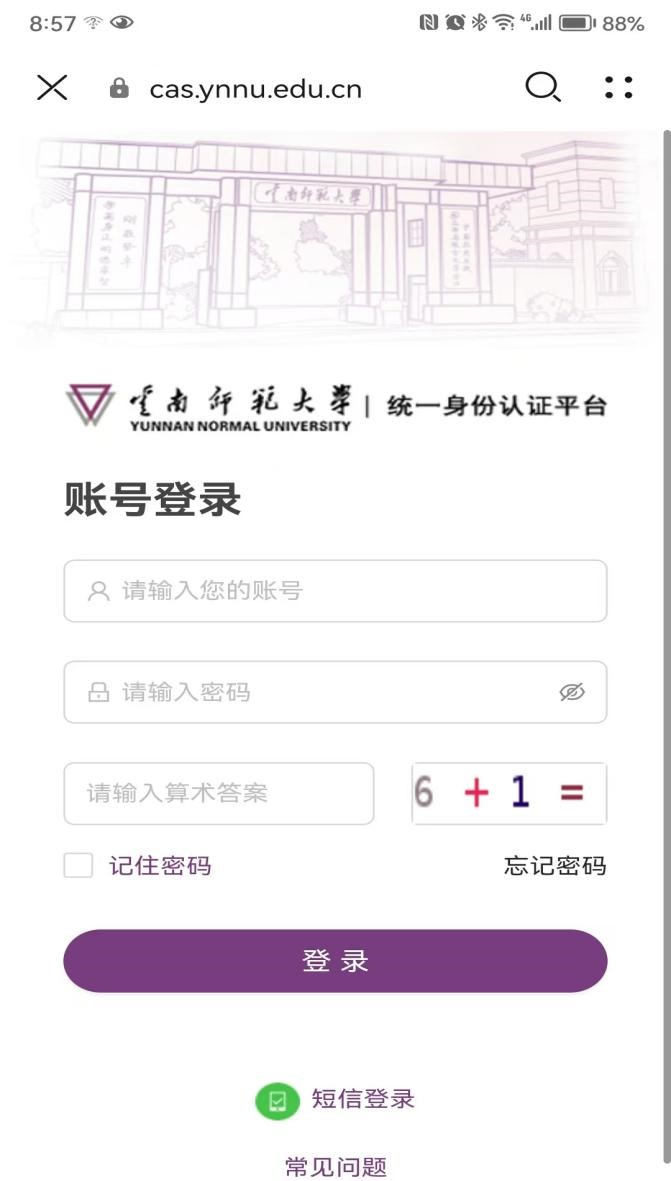
Task: Close the browser page
Action: 52,88
